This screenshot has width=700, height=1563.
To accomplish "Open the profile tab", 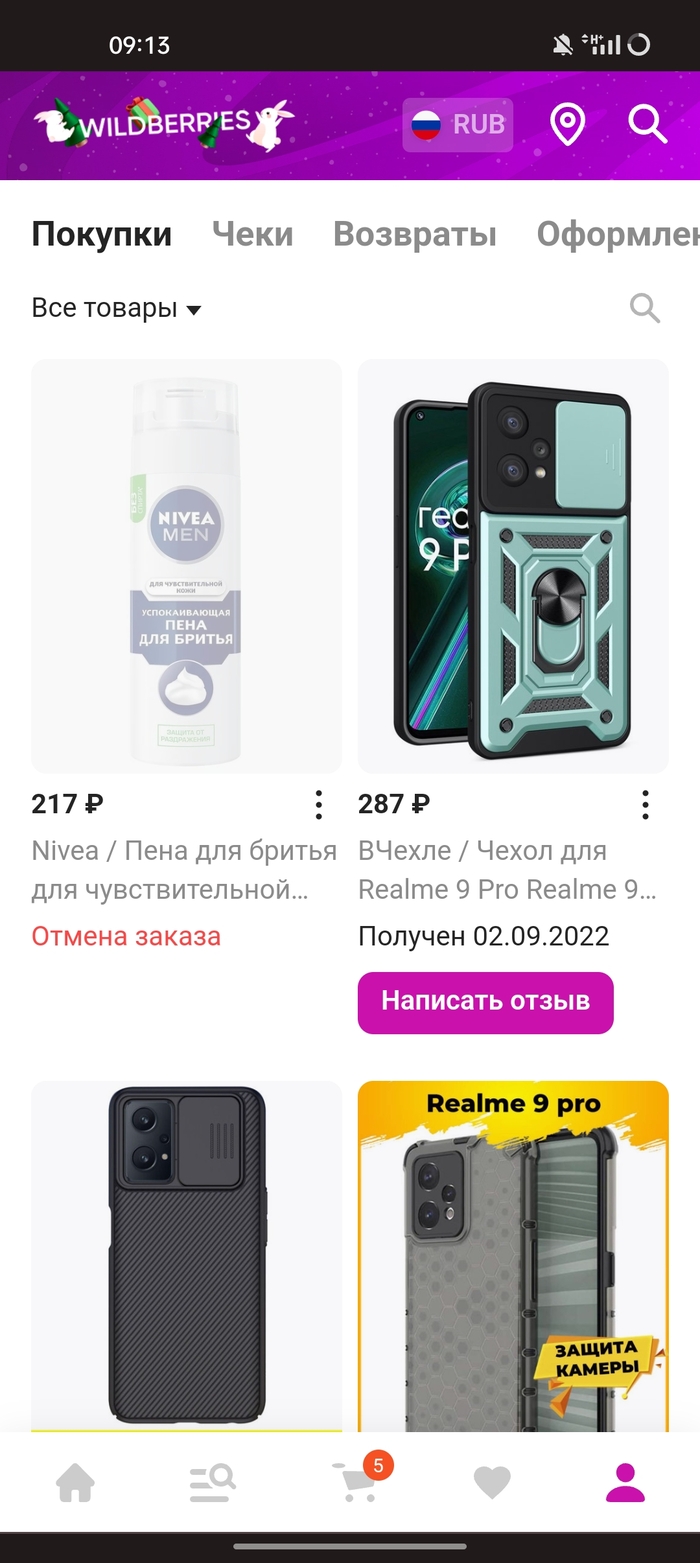I will 626,1483.
